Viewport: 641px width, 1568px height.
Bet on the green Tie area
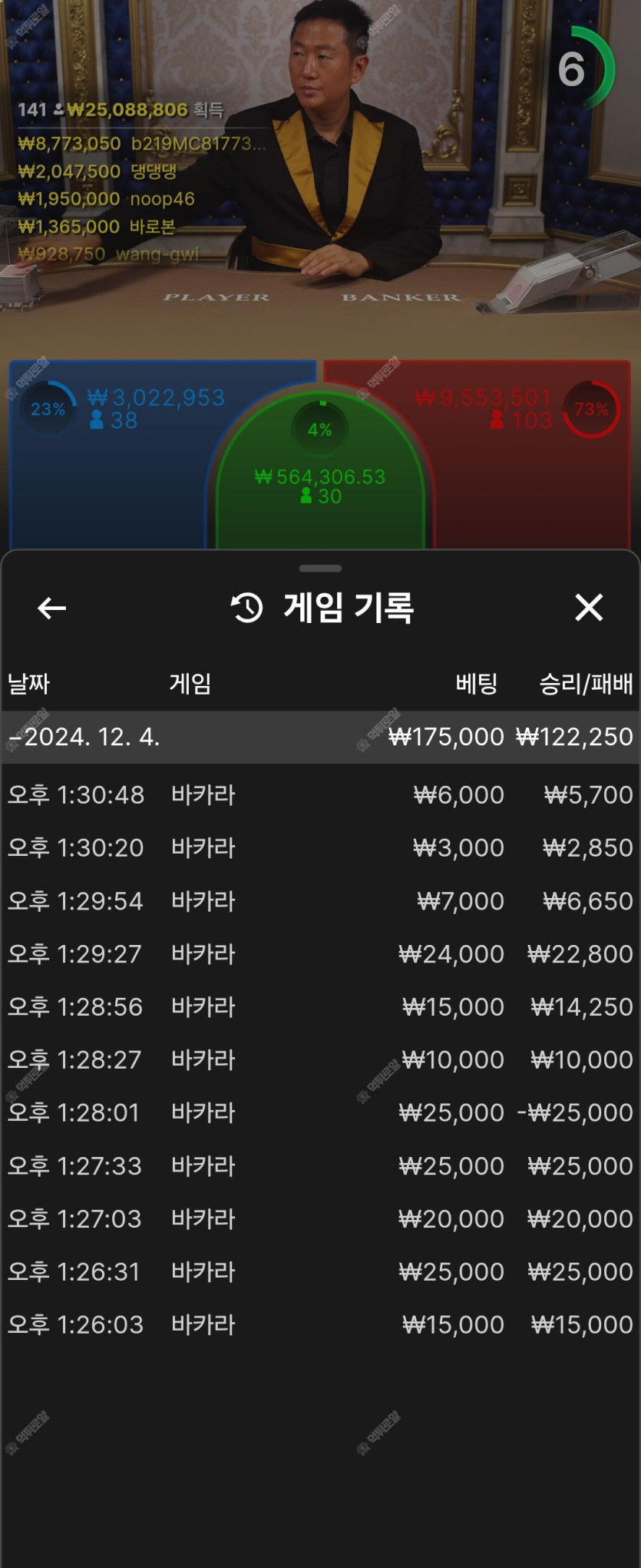tap(320, 476)
